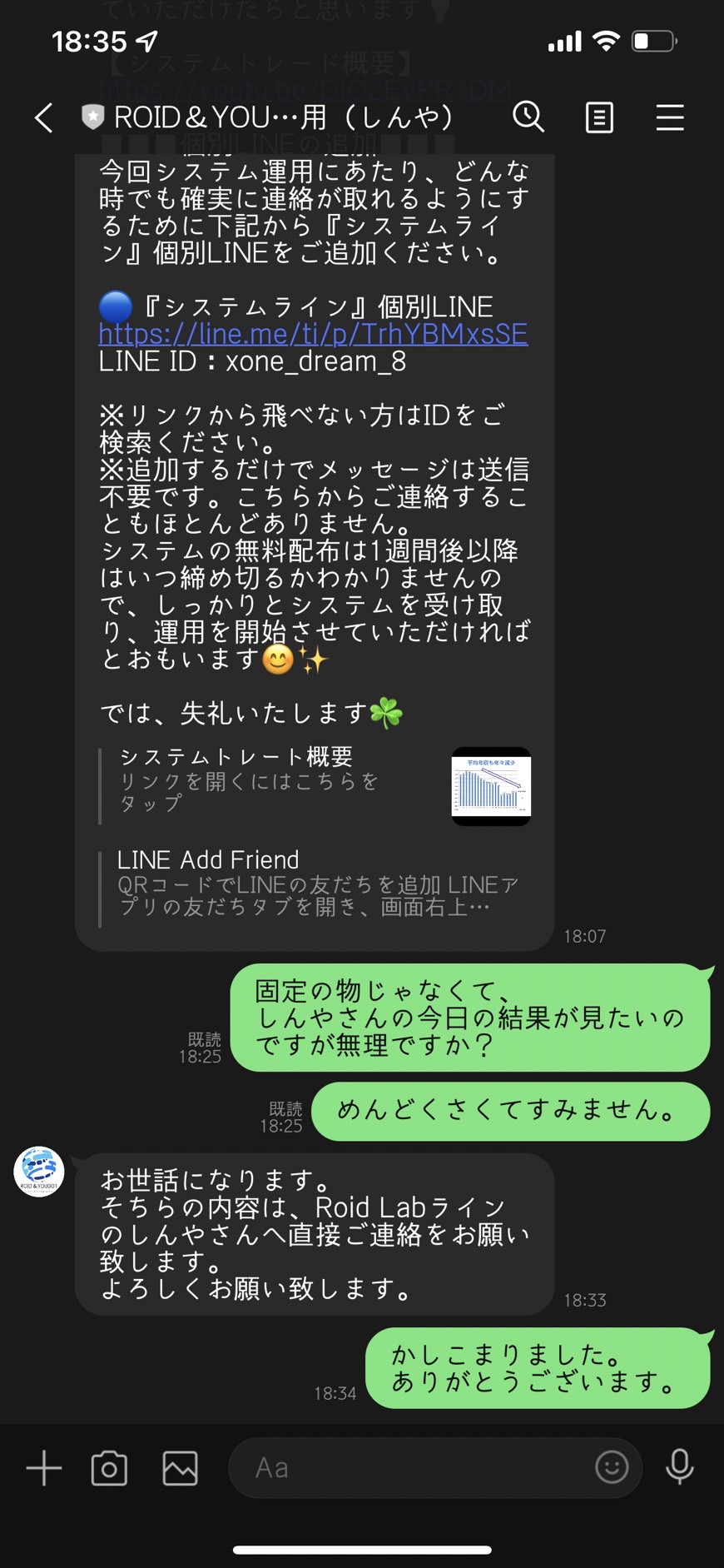View the sender's profile avatar
Screen dimensions: 724x1568
pos(39,1170)
